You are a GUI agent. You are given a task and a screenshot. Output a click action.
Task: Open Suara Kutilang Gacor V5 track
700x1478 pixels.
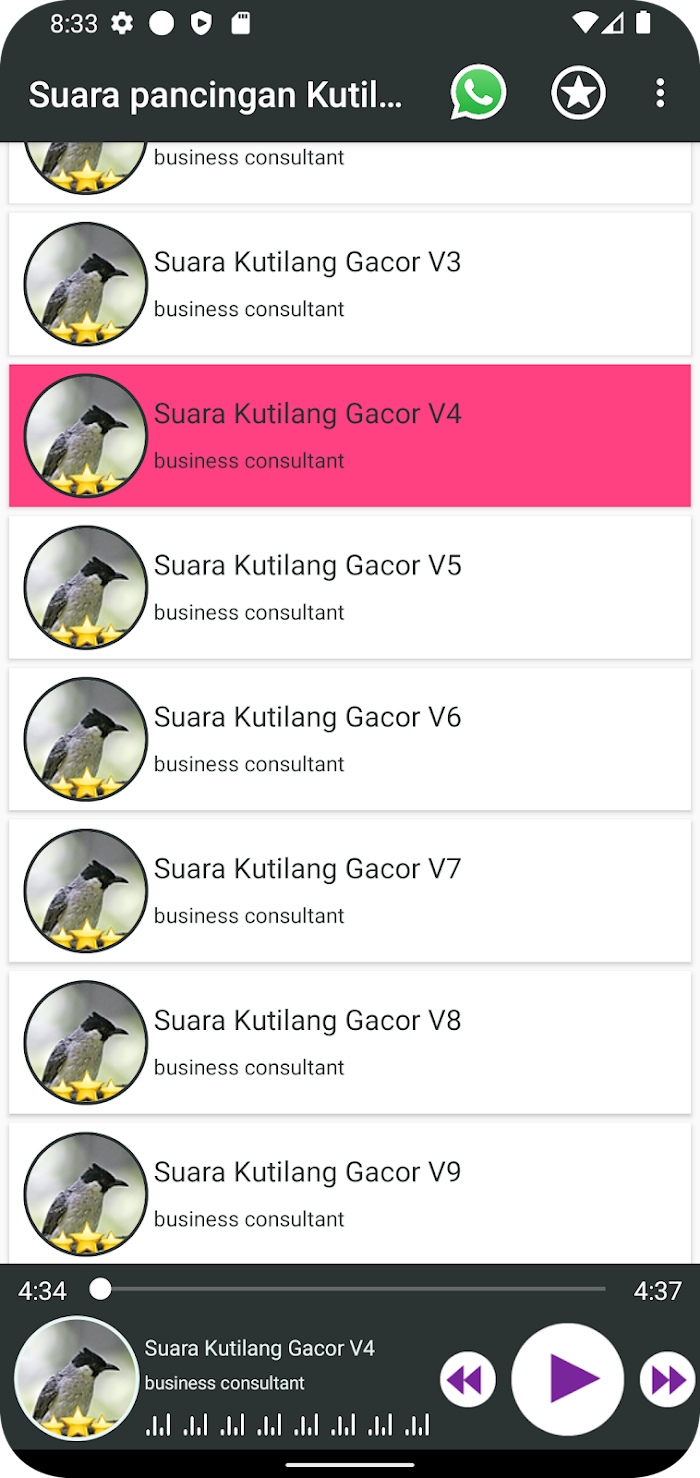coord(350,587)
